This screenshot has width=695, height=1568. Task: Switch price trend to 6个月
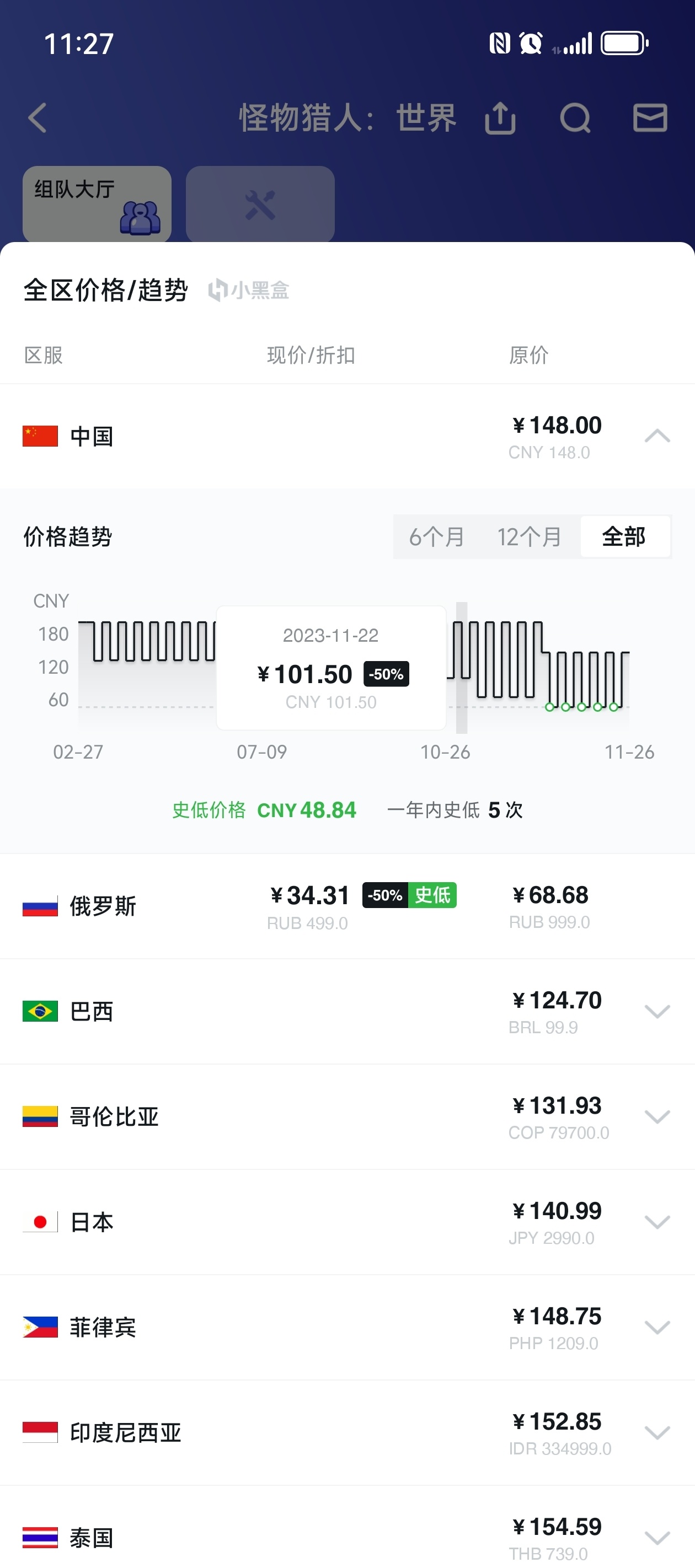coord(437,536)
